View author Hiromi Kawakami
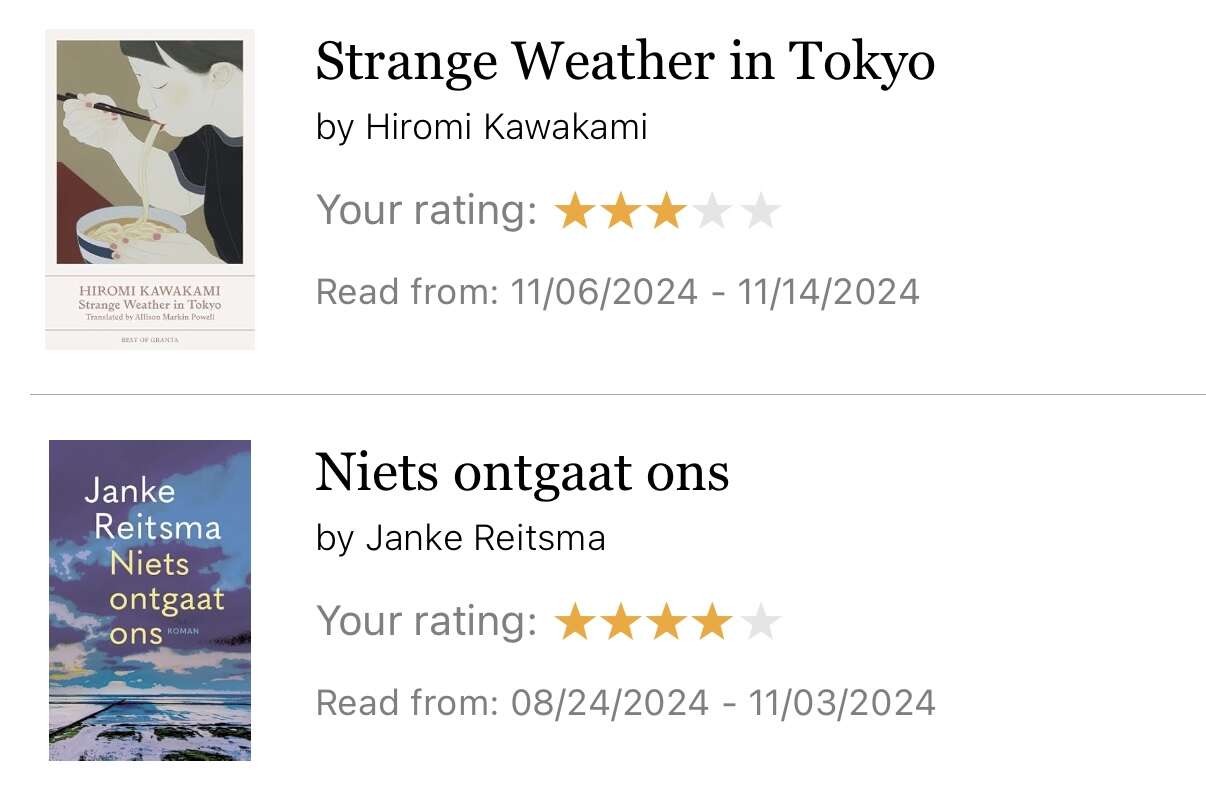The width and height of the screenshot is (1206, 785). pos(506,127)
